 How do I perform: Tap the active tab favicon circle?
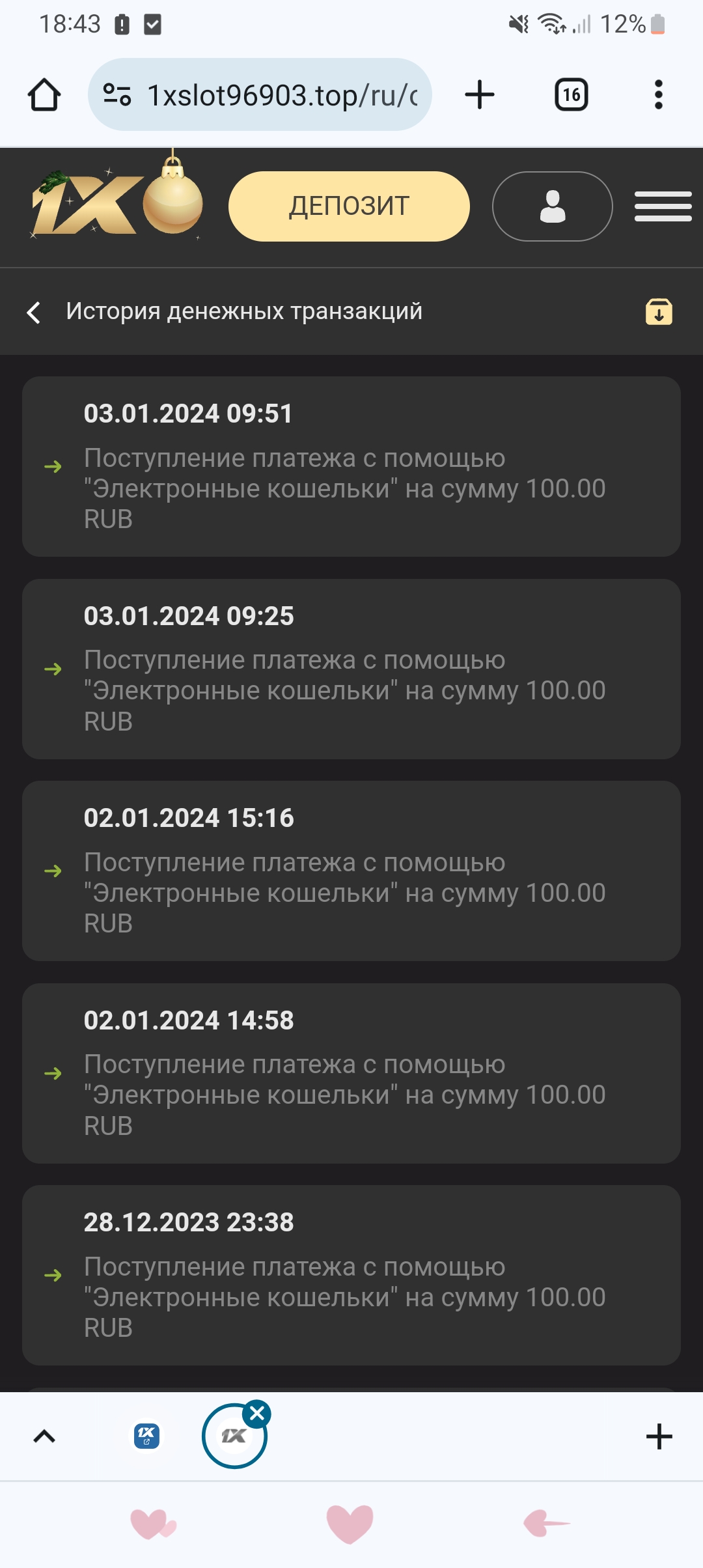236,1436
